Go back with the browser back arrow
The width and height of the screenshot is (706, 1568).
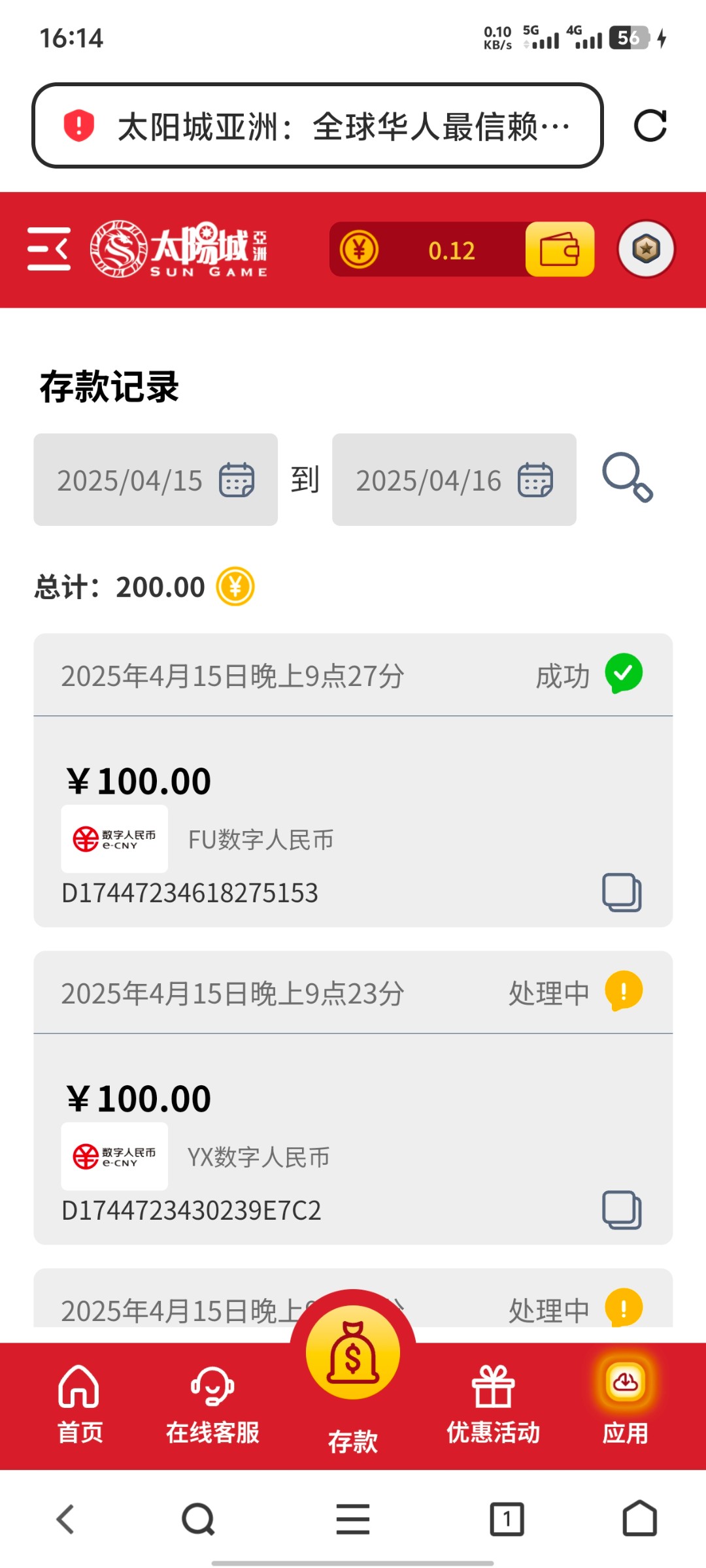point(65,1519)
